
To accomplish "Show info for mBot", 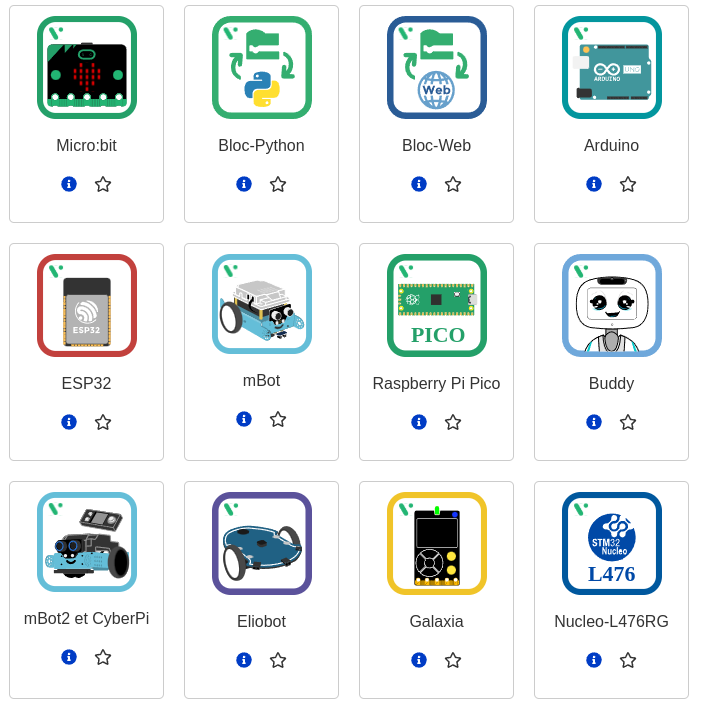I will click(x=244, y=419).
